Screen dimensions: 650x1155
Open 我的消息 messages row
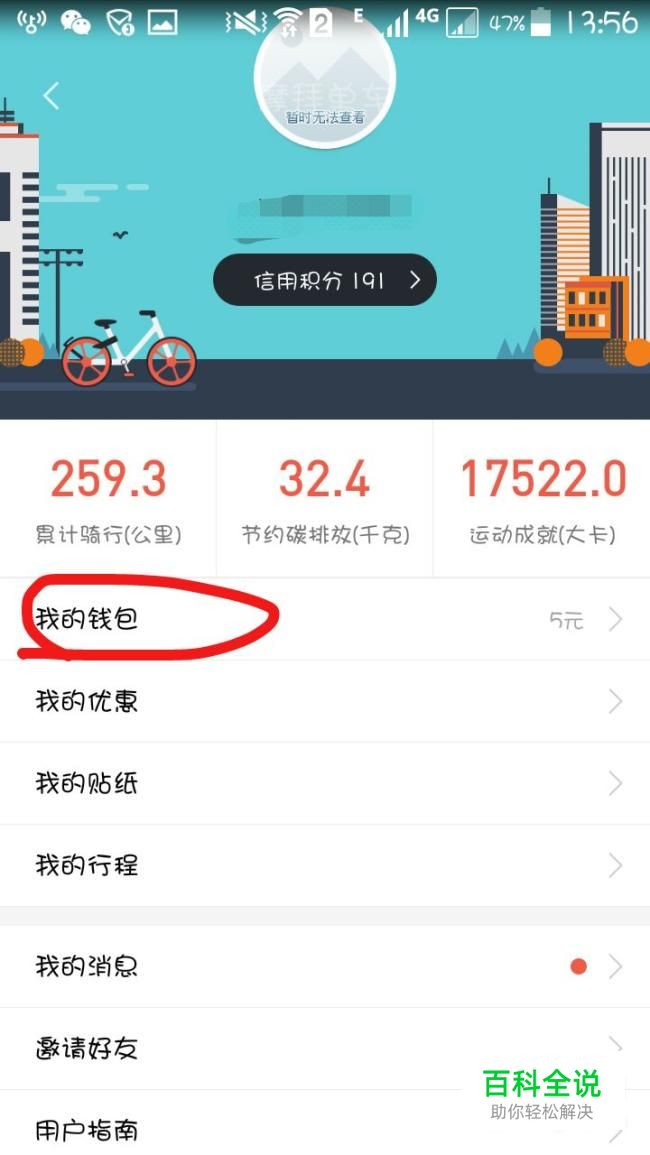click(325, 966)
